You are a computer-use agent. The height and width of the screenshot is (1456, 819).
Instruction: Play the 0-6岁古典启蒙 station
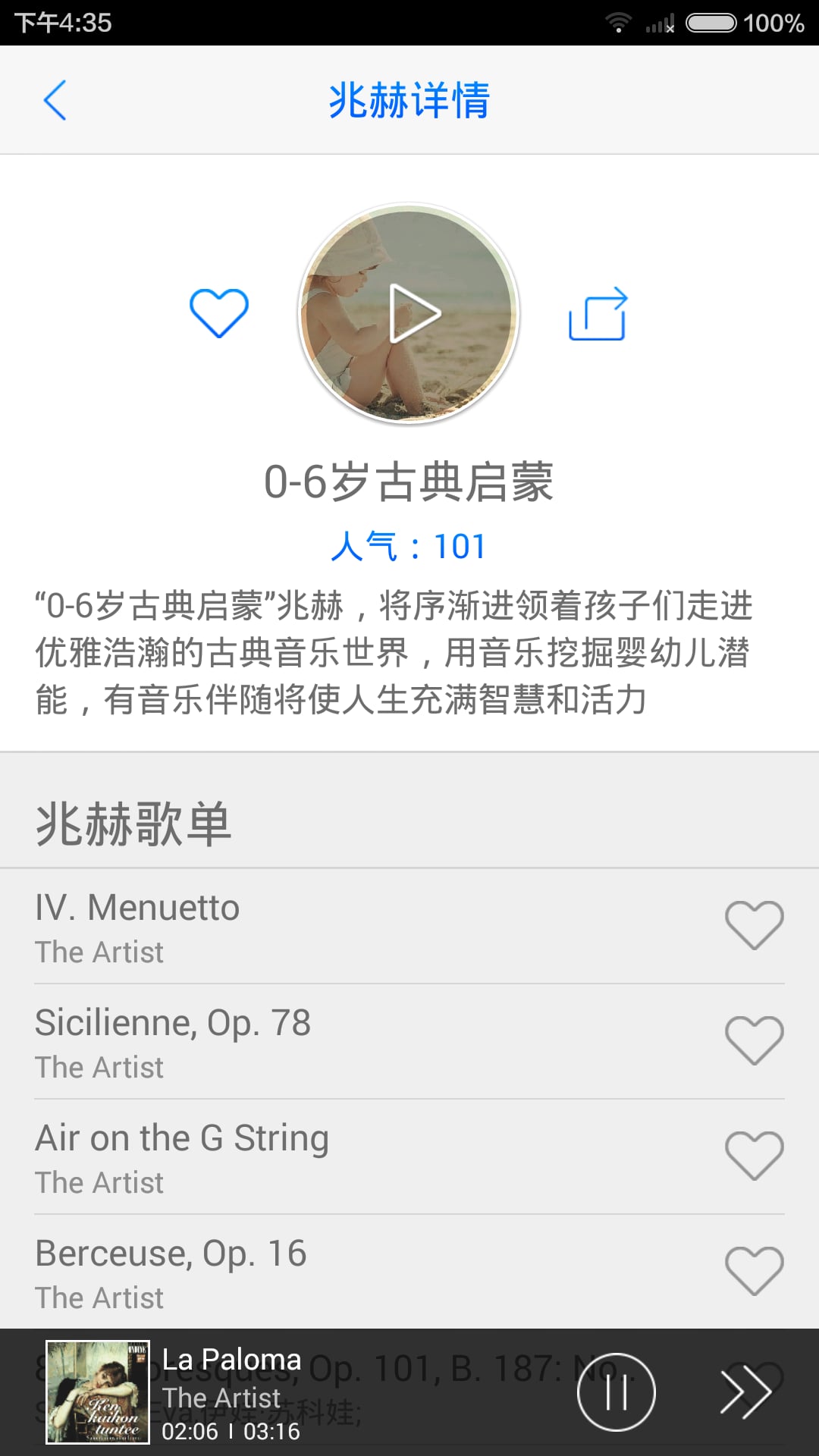tap(409, 313)
